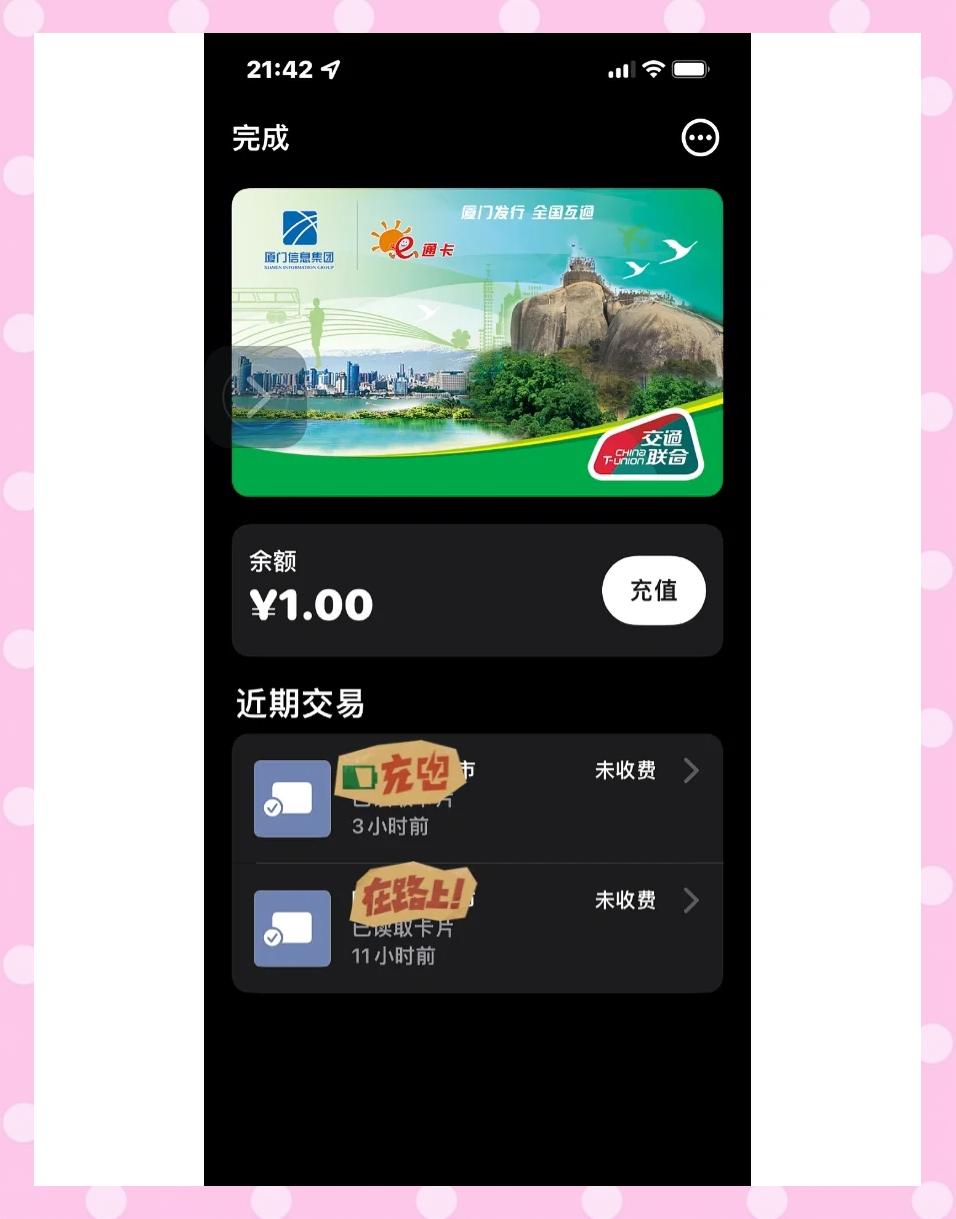Tap the location services arrow in status bar
Screen dimensions: 956x1219
point(331,68)
